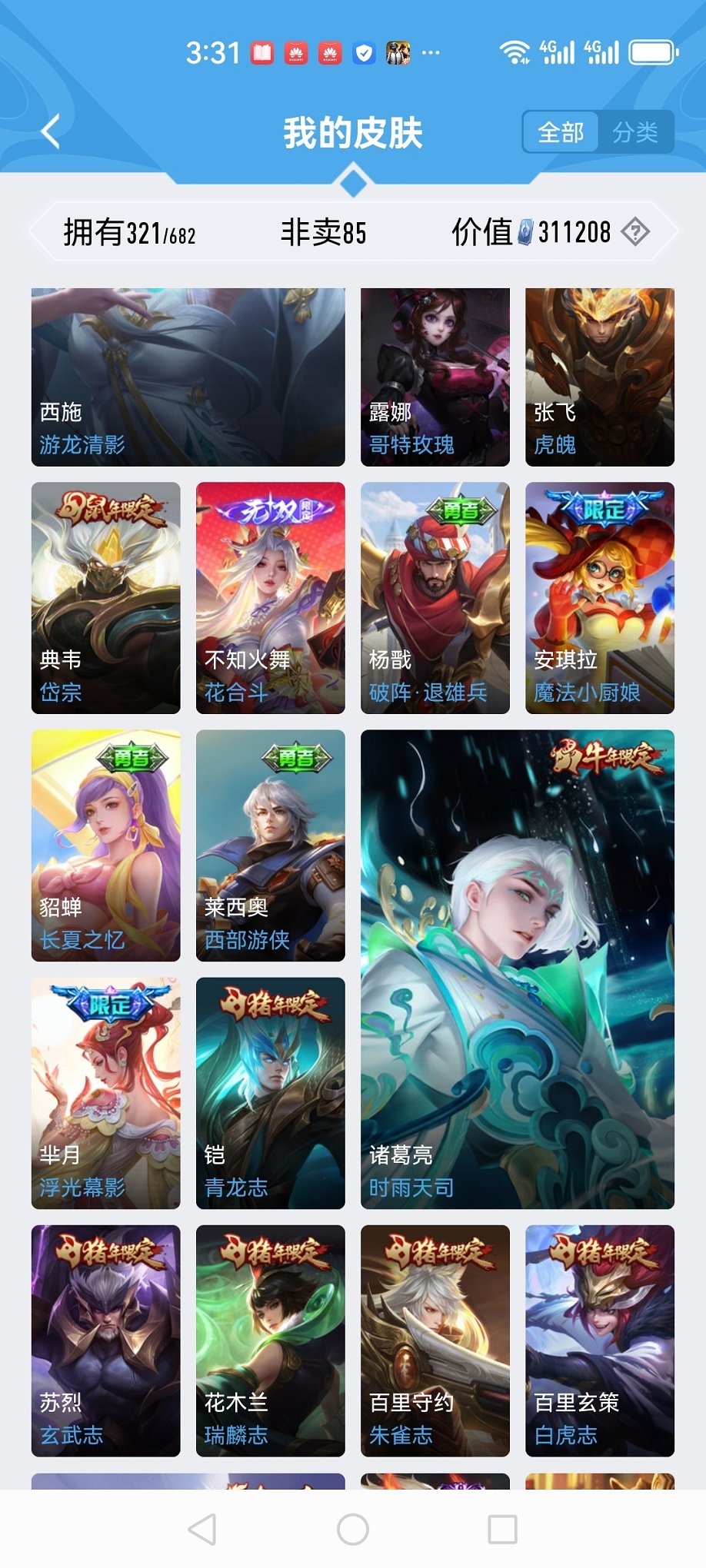Open the 铠 青龙志 skin card
Screen dimensions: 706x1568
click(x=270, y=1092)
